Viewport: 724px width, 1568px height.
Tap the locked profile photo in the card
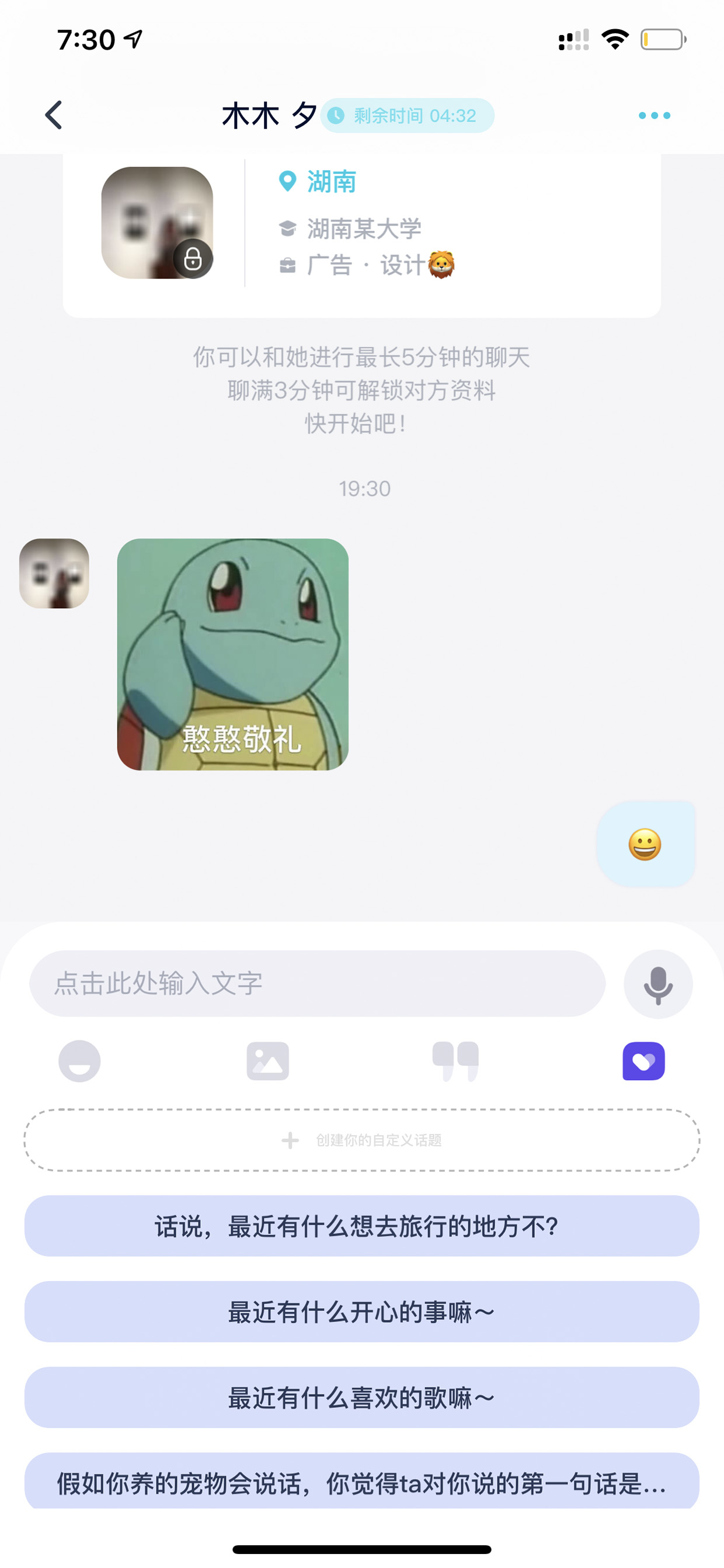(157, 223)
